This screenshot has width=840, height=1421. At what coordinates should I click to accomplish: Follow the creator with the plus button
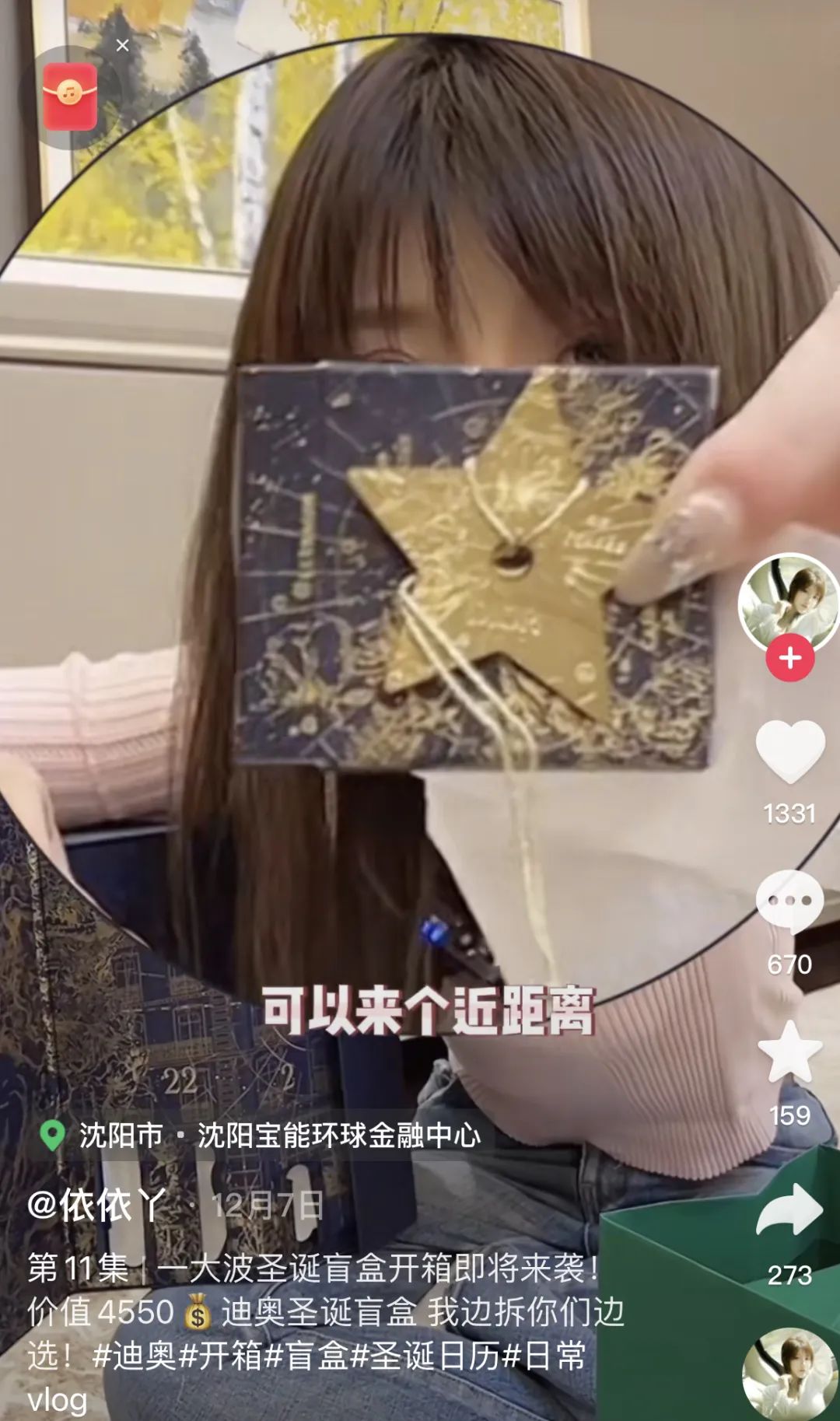[x=789, y=658]
